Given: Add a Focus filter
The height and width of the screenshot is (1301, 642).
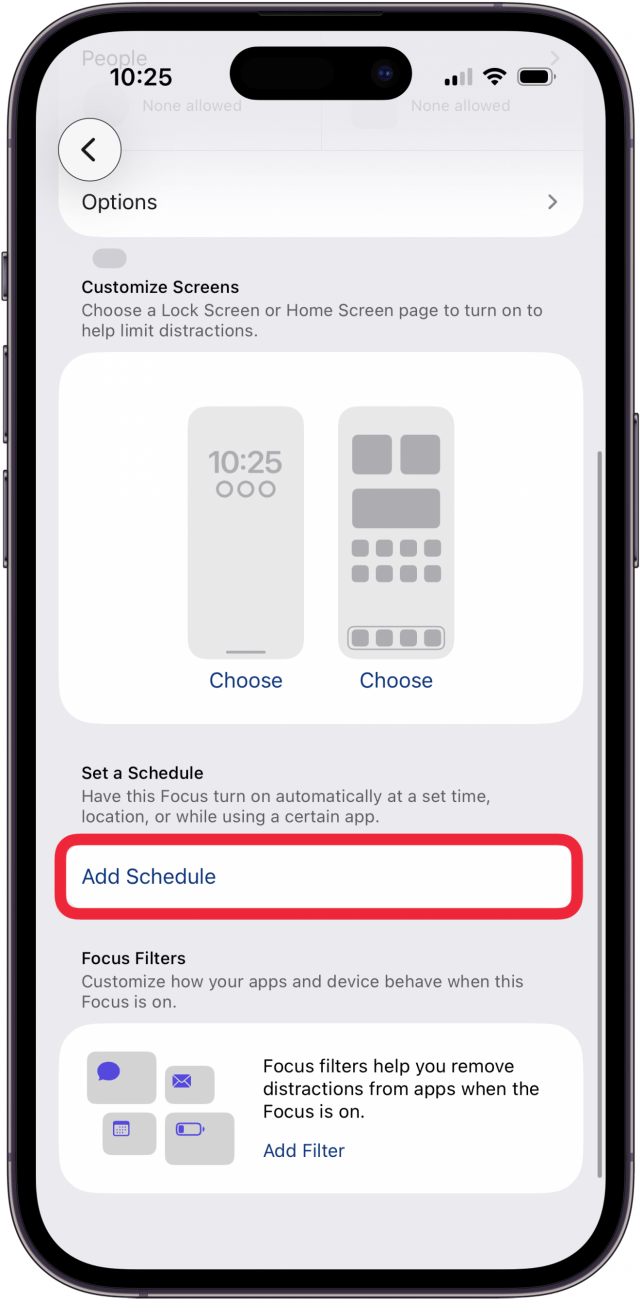Looking at the screenshot, I should coord(304,1151).
